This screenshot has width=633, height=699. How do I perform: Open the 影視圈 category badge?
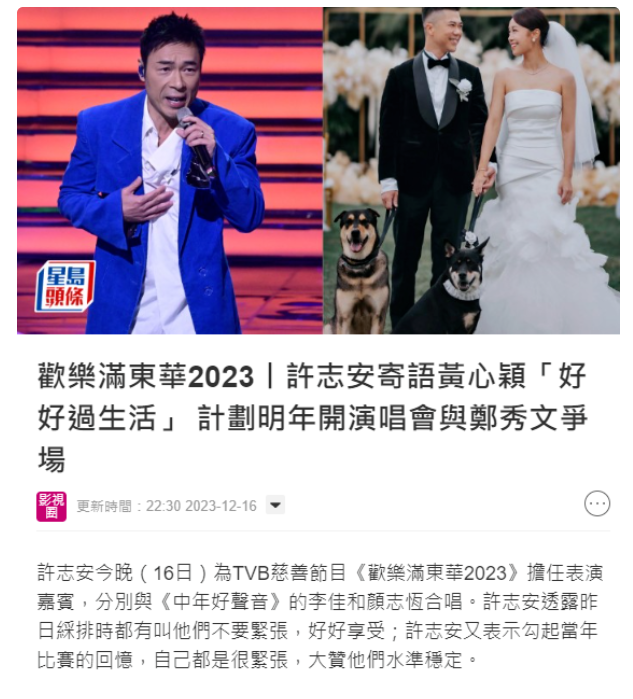point(51,506)
